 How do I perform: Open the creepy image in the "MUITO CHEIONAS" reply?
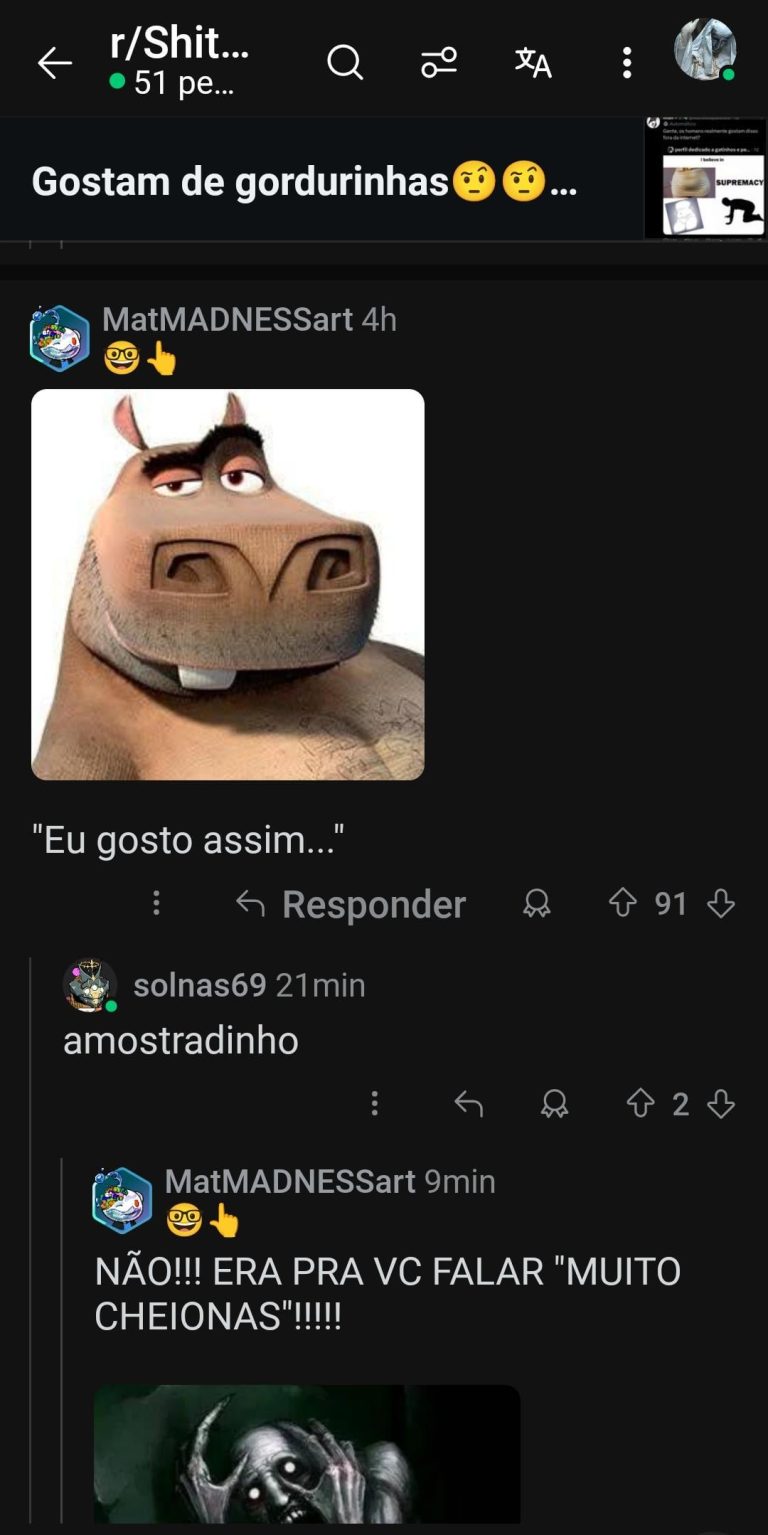(307, 1454)
